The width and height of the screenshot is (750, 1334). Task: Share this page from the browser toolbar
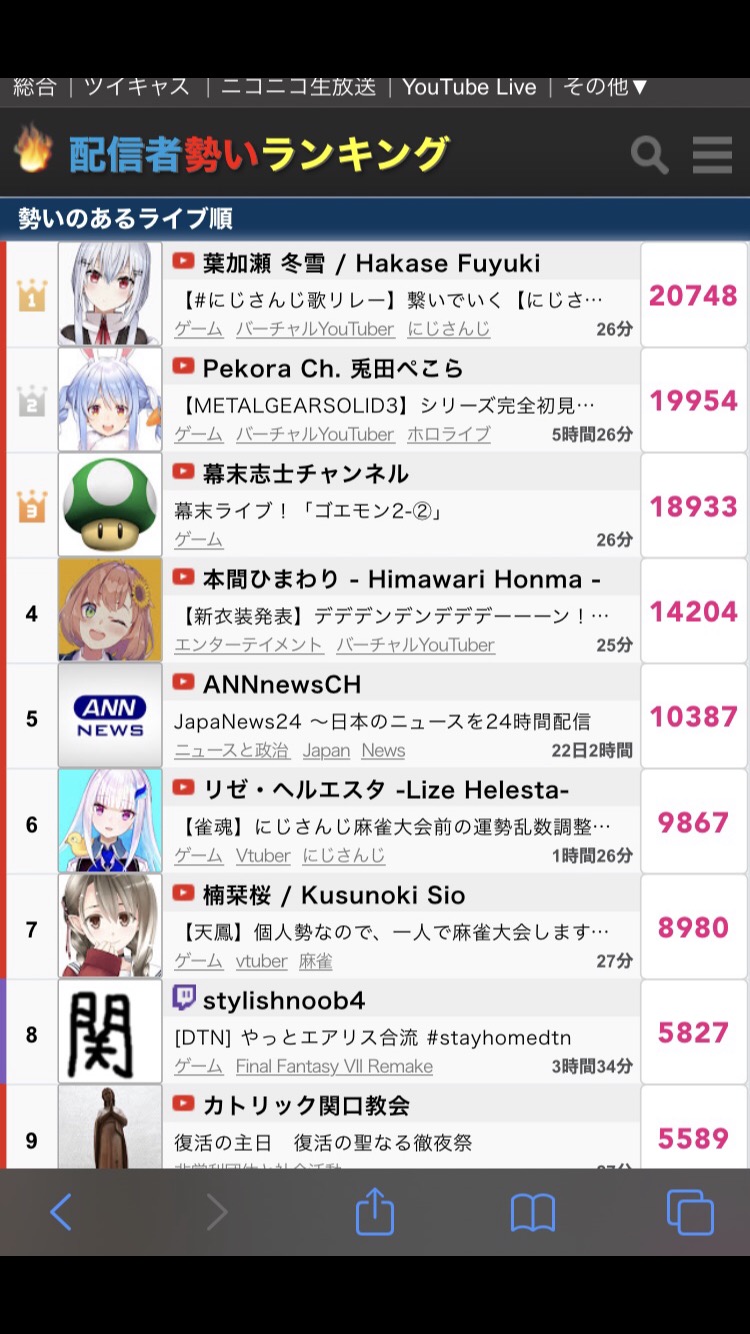[375, 1210]
